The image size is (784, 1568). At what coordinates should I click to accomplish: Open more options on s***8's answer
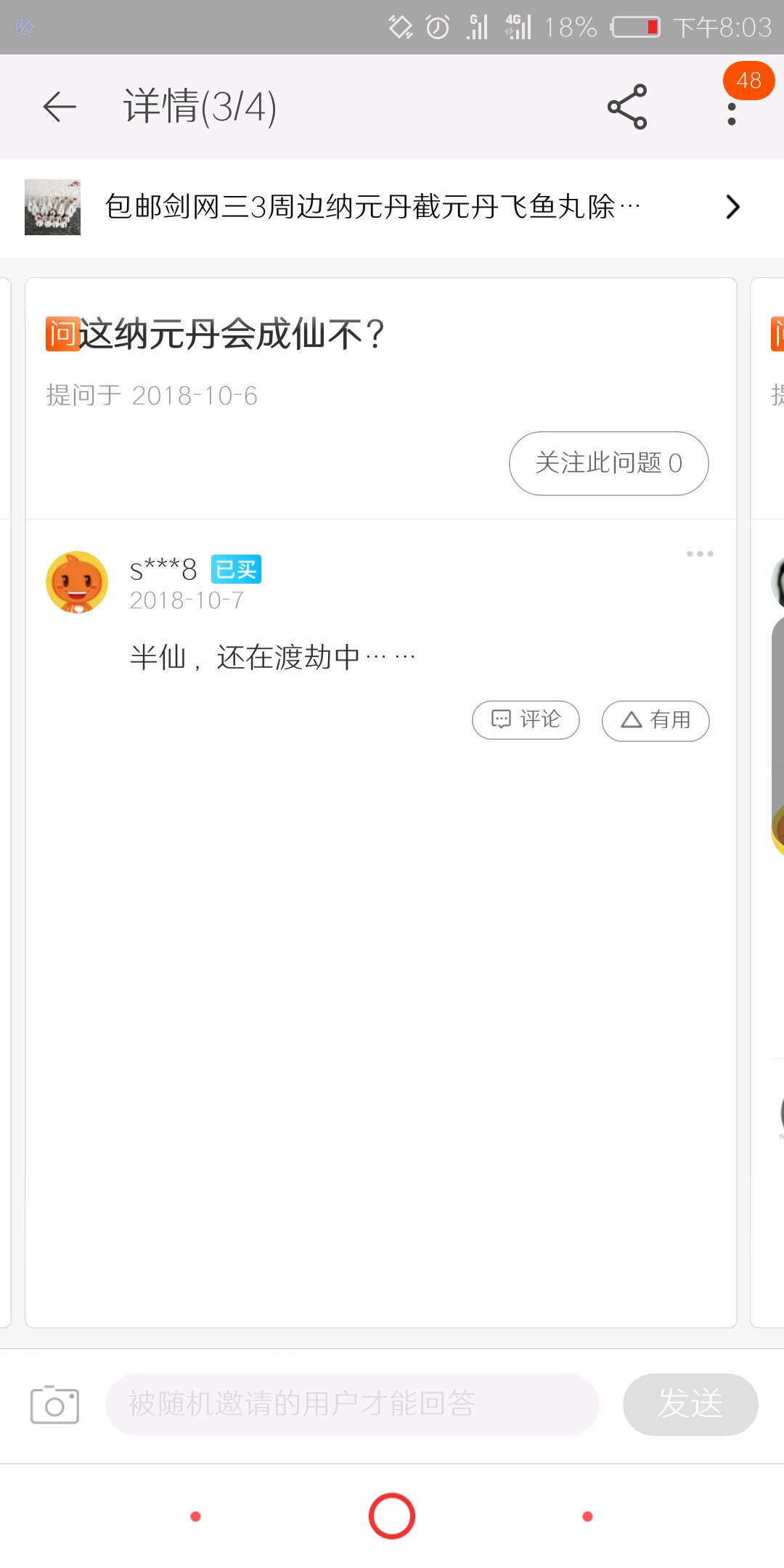pos(700,554)
